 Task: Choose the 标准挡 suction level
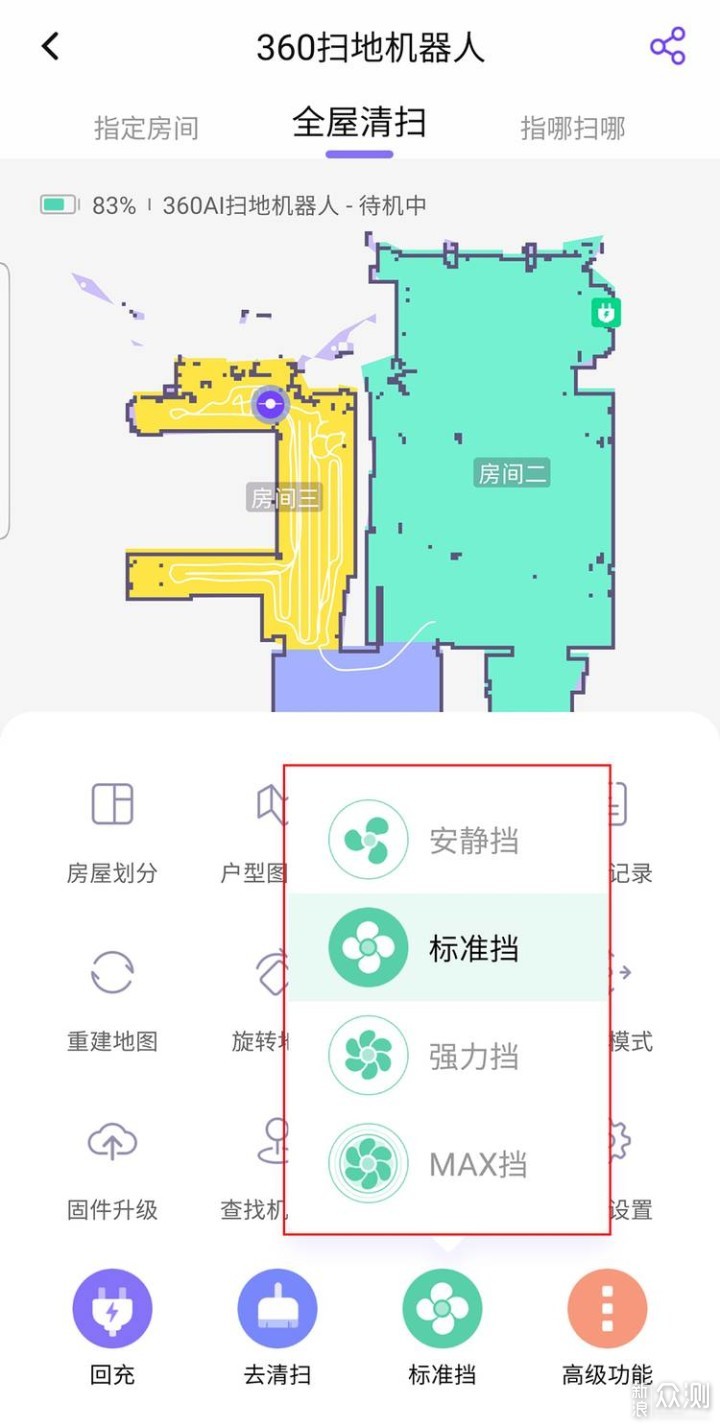coord(448,948)
